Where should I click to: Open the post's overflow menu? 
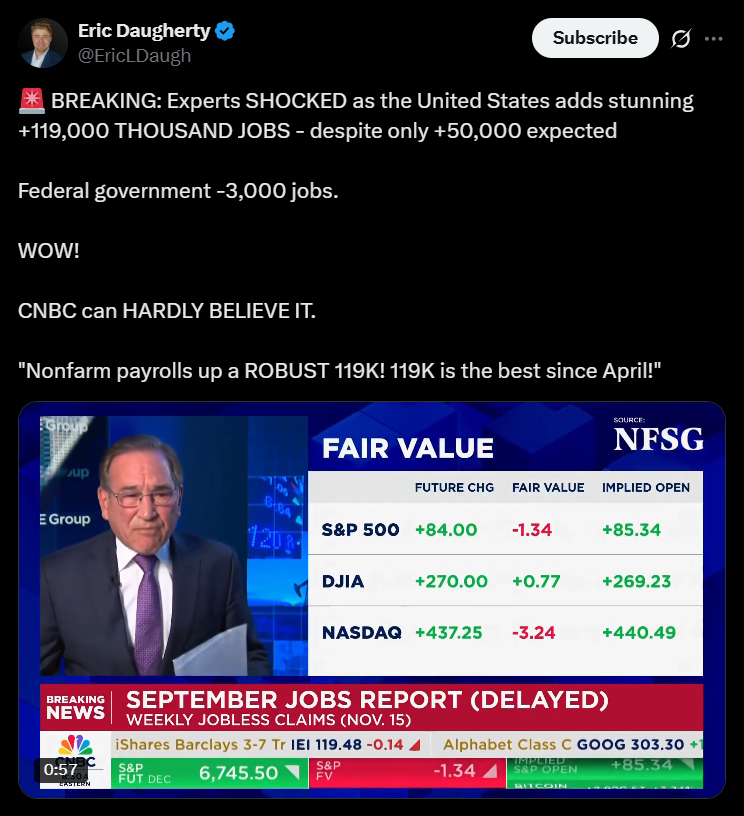click(x=713, y=39)
